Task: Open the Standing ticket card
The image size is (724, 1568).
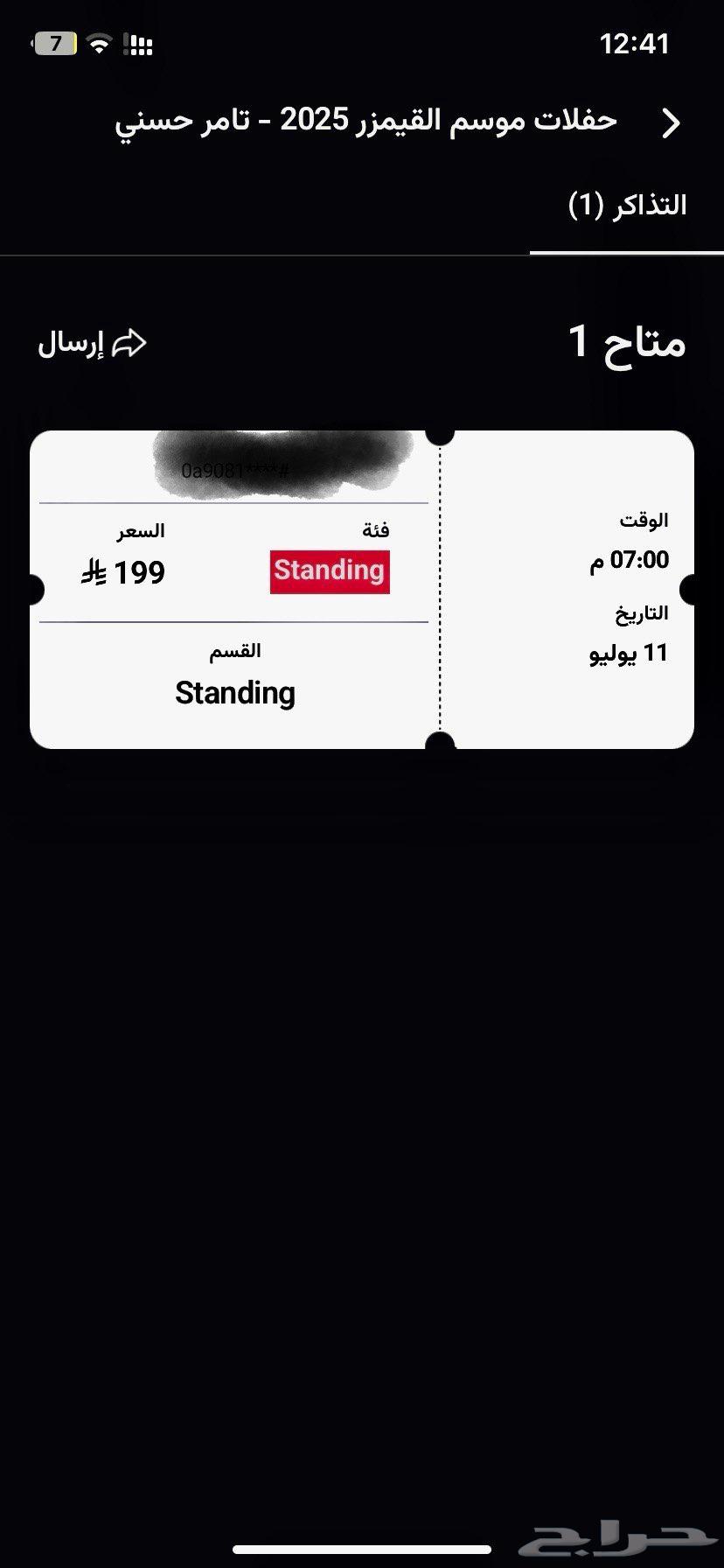Action: coord(361,590)
